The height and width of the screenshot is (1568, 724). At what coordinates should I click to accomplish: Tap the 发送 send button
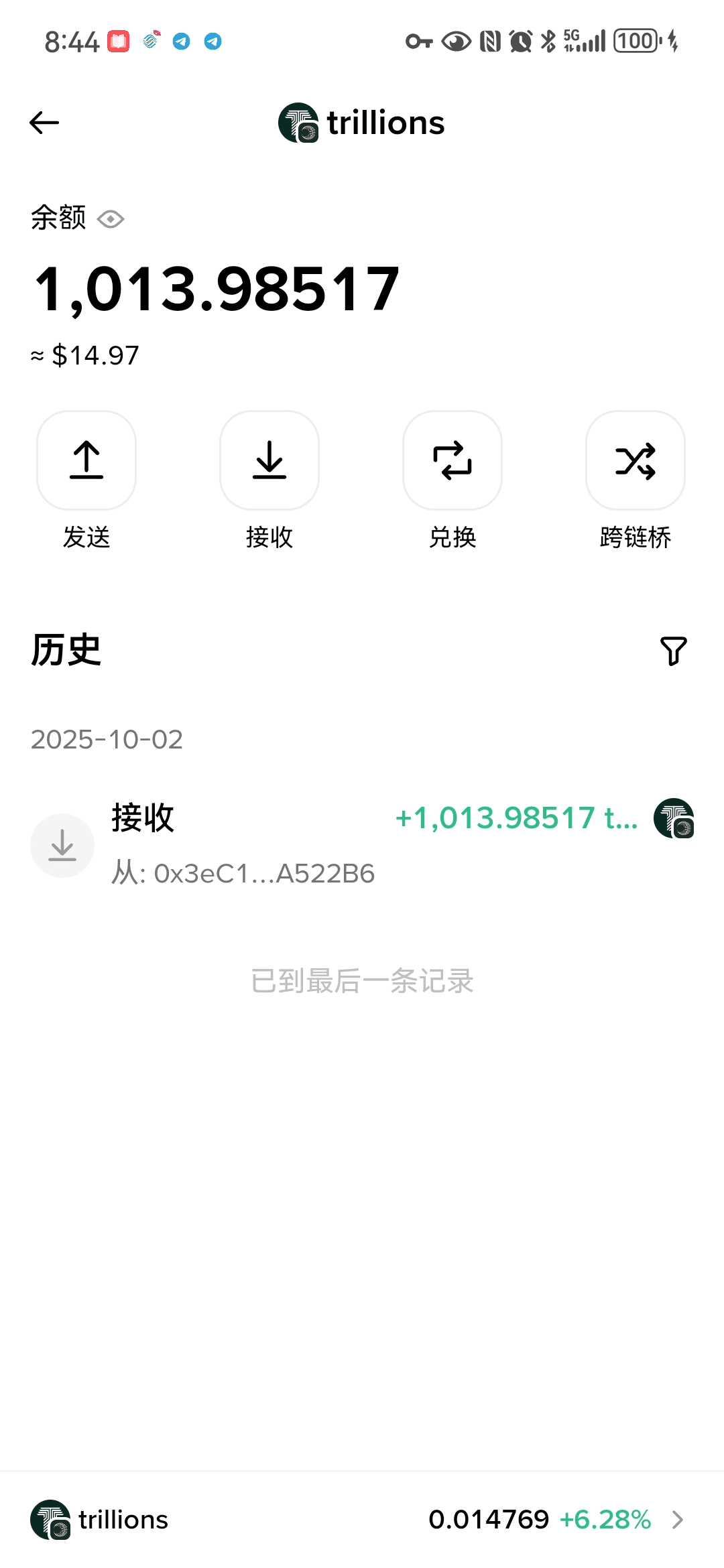point(86,461)
